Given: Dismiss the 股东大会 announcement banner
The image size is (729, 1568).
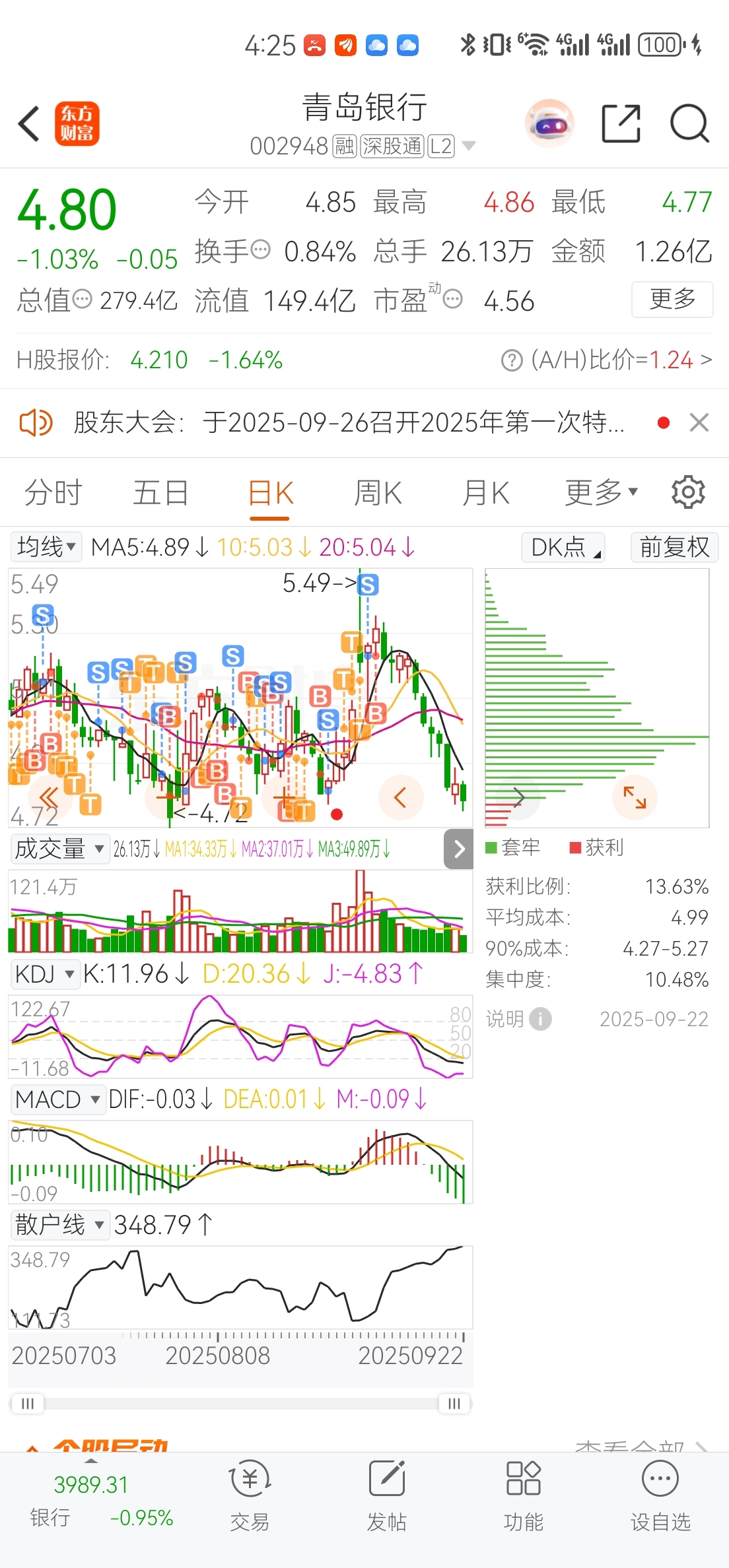Looking at the screenshot, I should click(699, 422).
